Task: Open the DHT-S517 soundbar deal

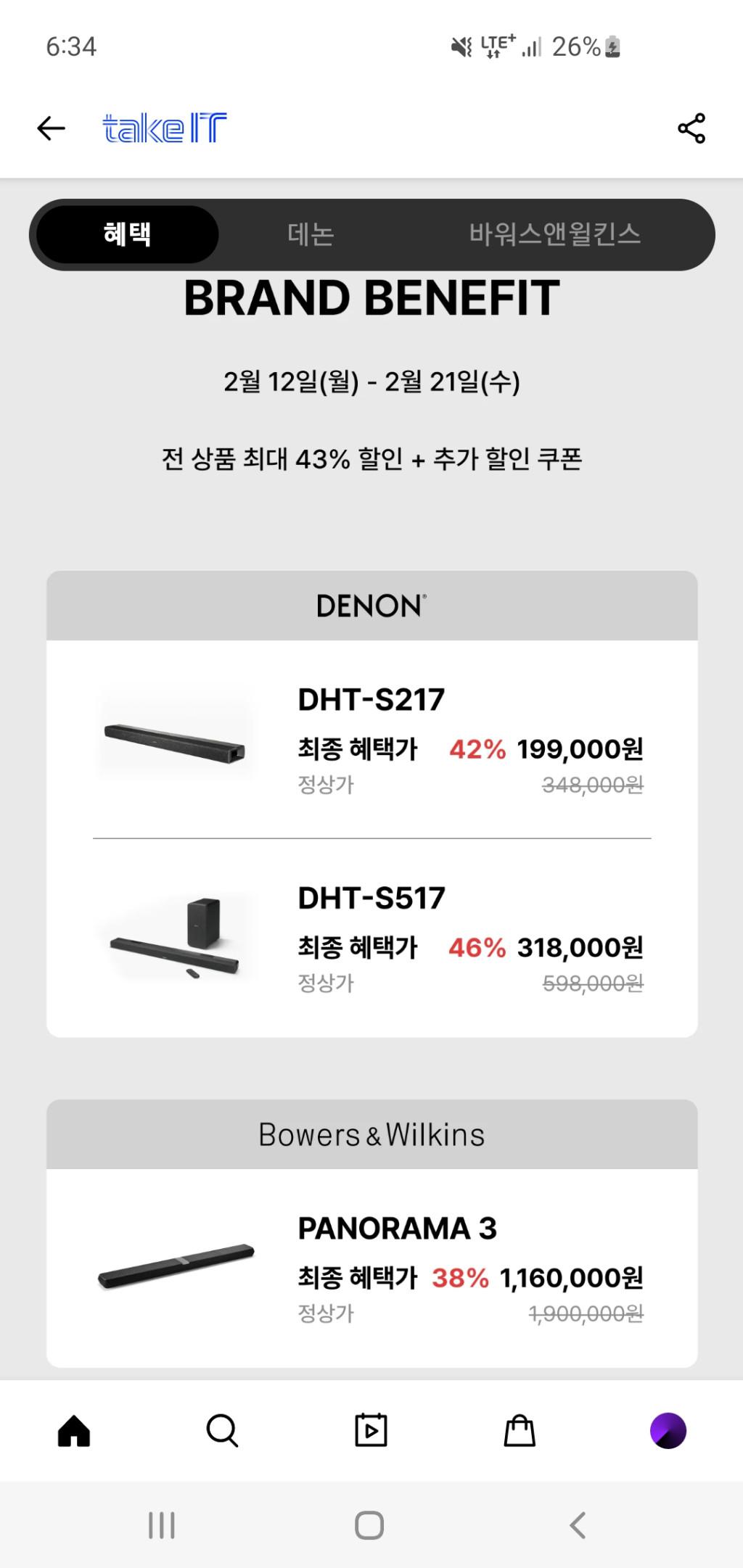Action: (x=371, y=938)
